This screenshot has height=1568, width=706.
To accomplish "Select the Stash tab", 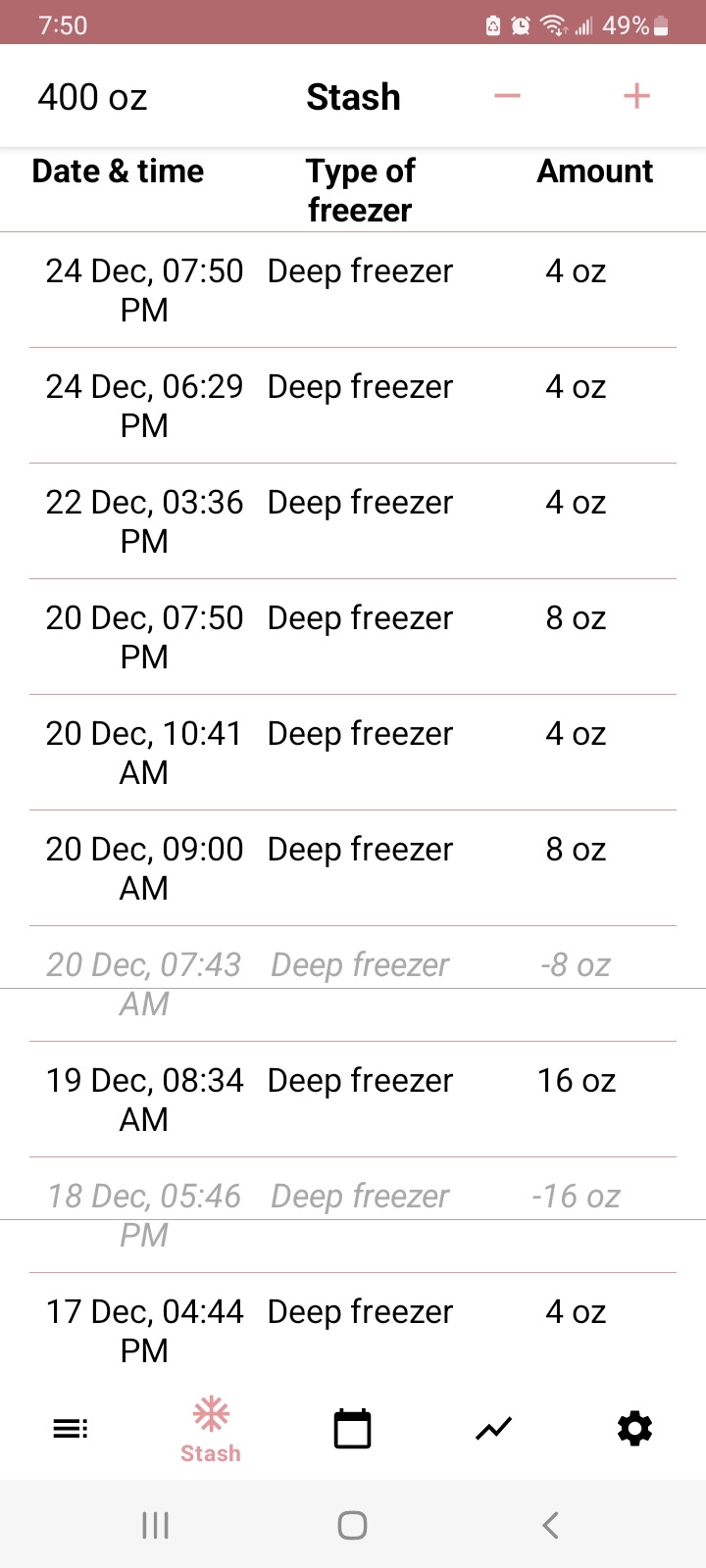I will 211,1431.
